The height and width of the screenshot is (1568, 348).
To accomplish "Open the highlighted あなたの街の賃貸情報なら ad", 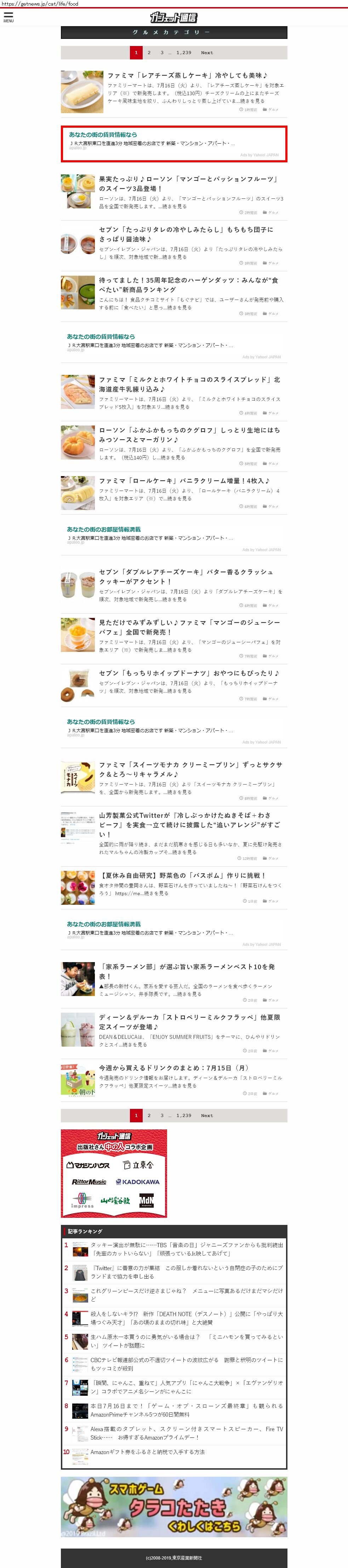I will click(173, 144).
